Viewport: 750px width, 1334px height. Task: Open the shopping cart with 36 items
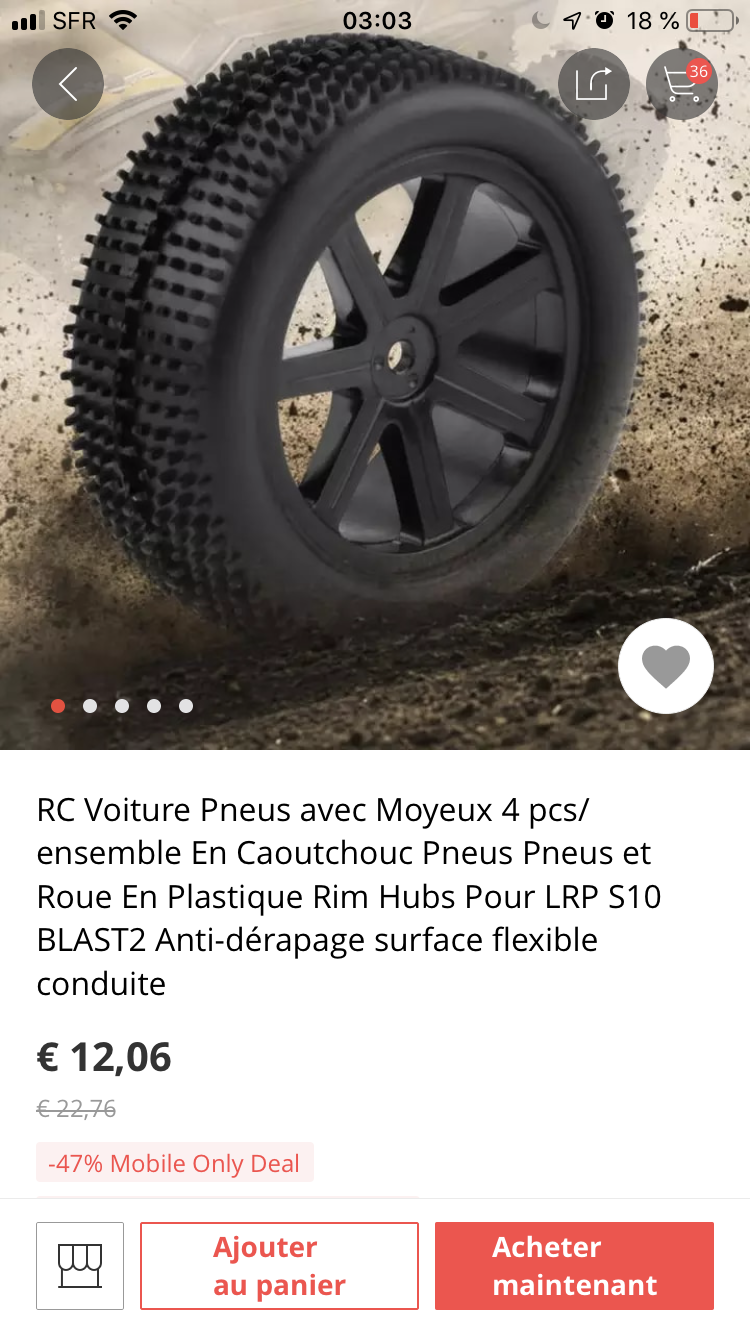[x=682, y=85]
